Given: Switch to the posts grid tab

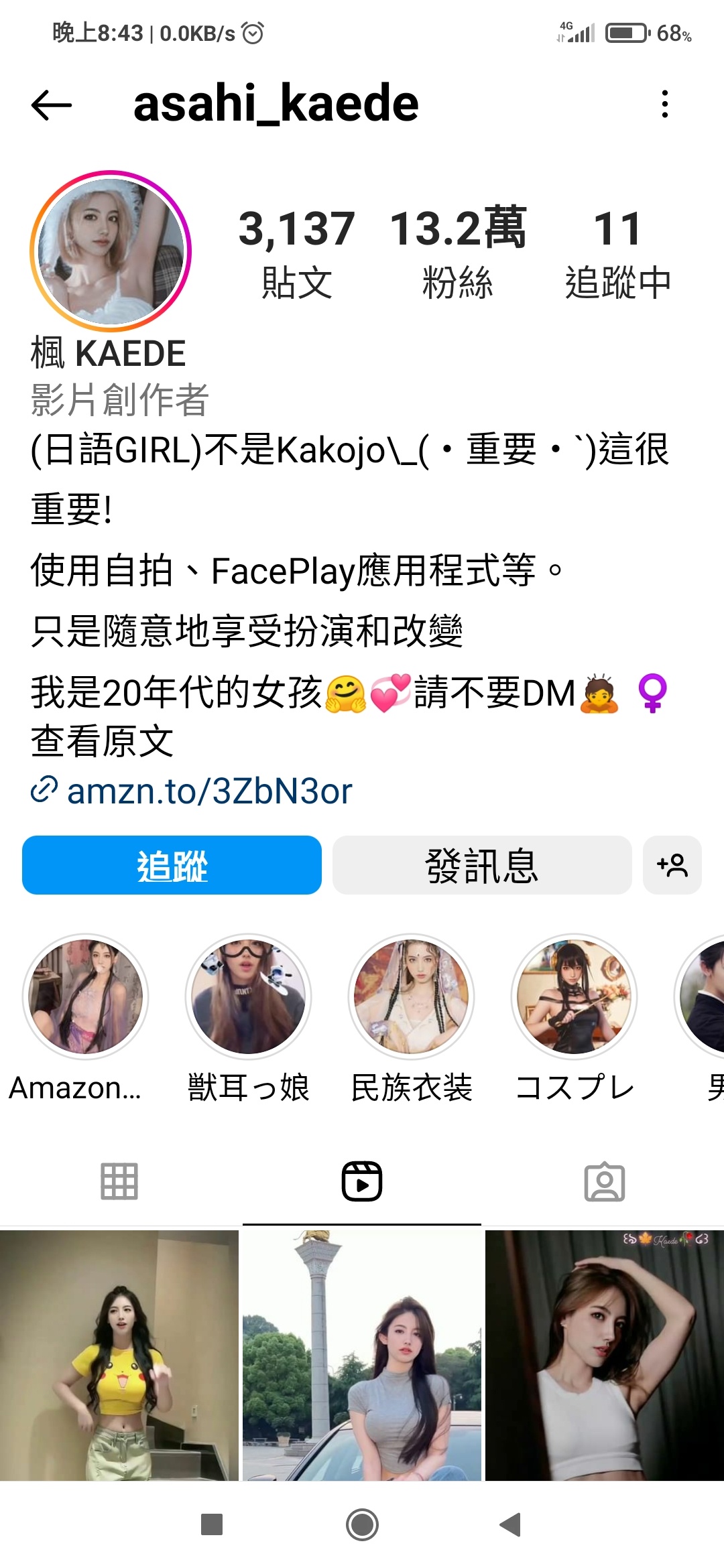Looking at the screenshot, I should [119, 1181].
